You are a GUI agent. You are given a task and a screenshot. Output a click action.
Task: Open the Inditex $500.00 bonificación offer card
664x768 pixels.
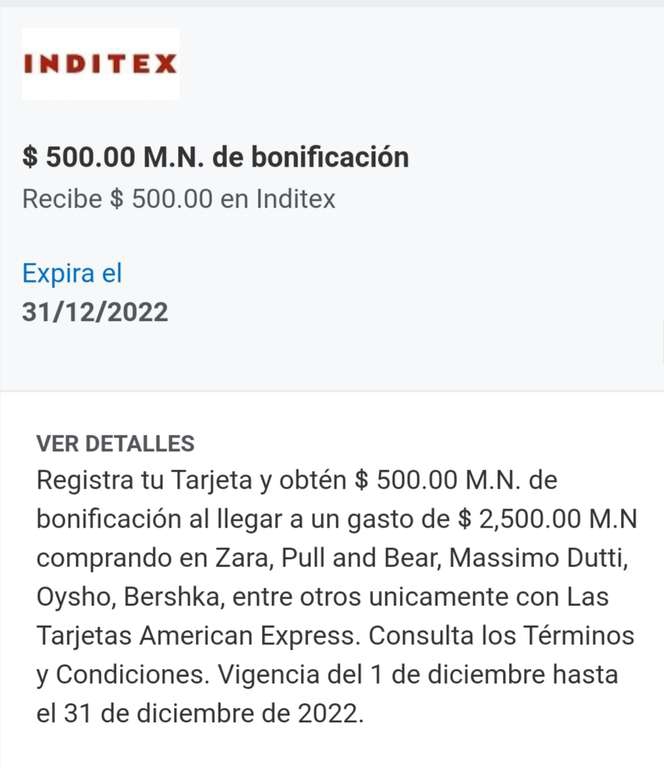coord(215,158)
